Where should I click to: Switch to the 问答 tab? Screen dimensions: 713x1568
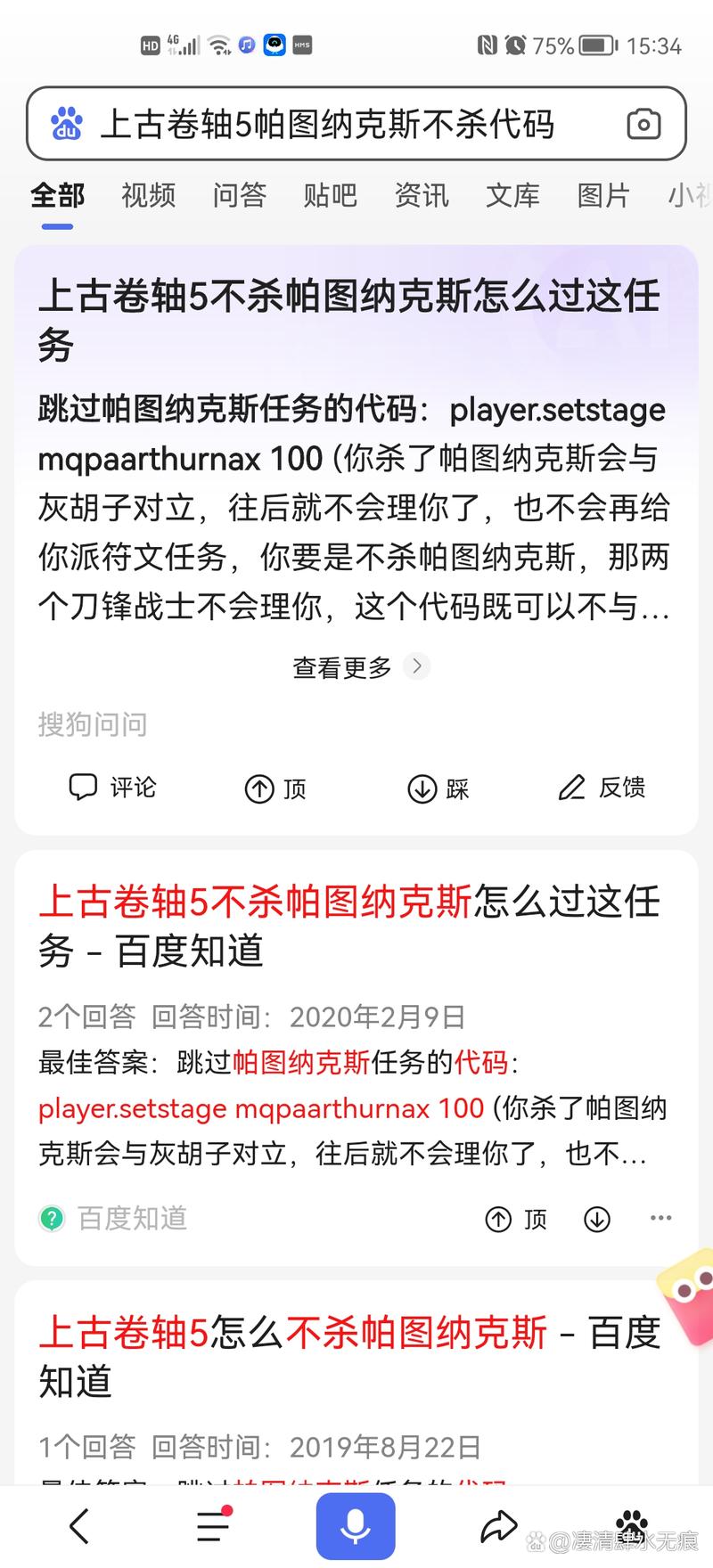point(239,195)
